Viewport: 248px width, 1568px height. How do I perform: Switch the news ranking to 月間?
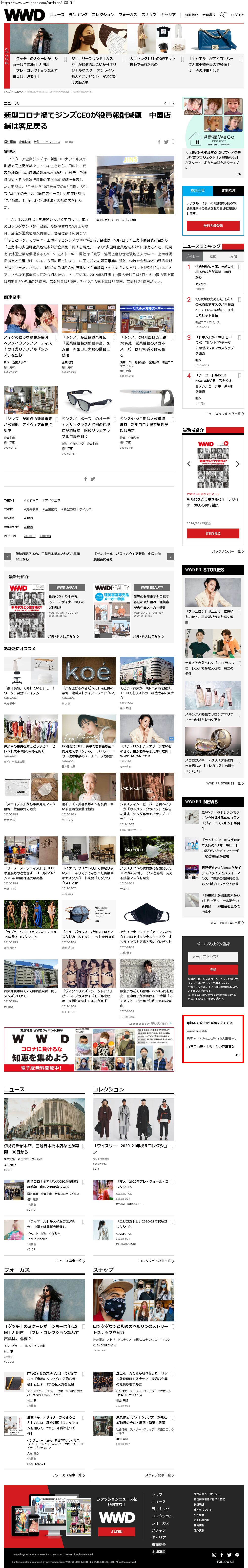click(233, 256)
